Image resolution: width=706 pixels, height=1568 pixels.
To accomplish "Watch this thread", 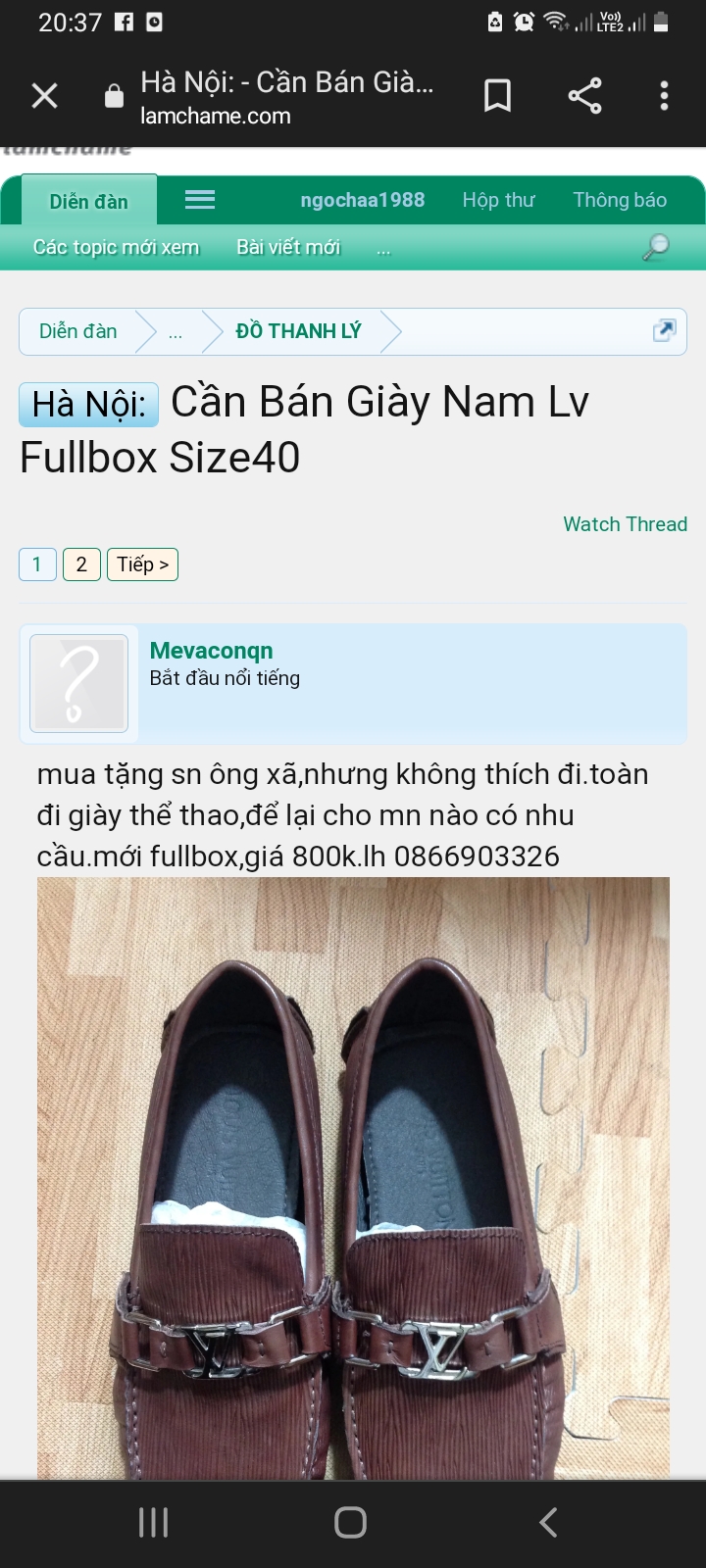I will [625, 524].
